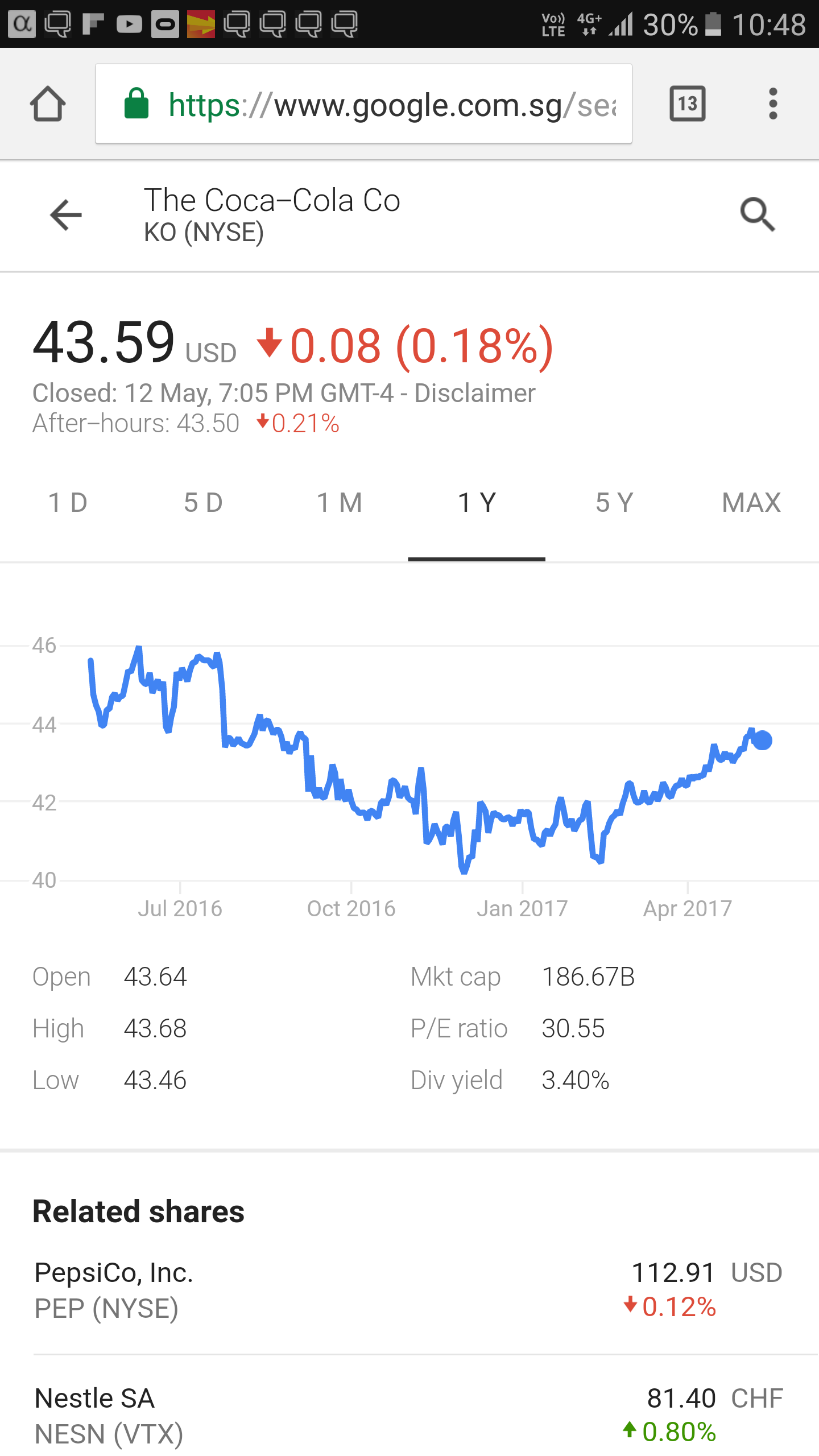Open the tab switcher showing 13 tabs

[x=687, y=104]
